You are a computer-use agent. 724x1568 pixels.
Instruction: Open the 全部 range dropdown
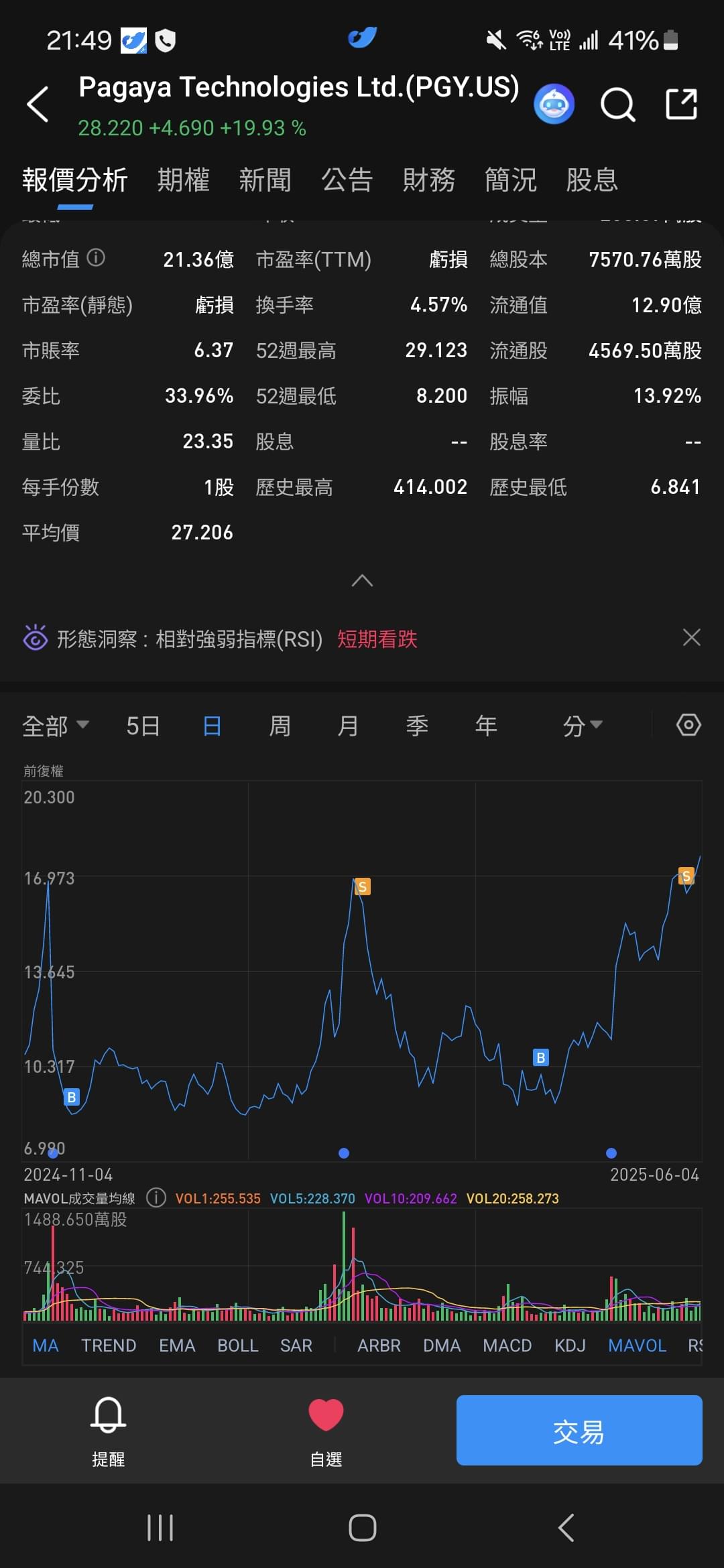coord(56,726)
